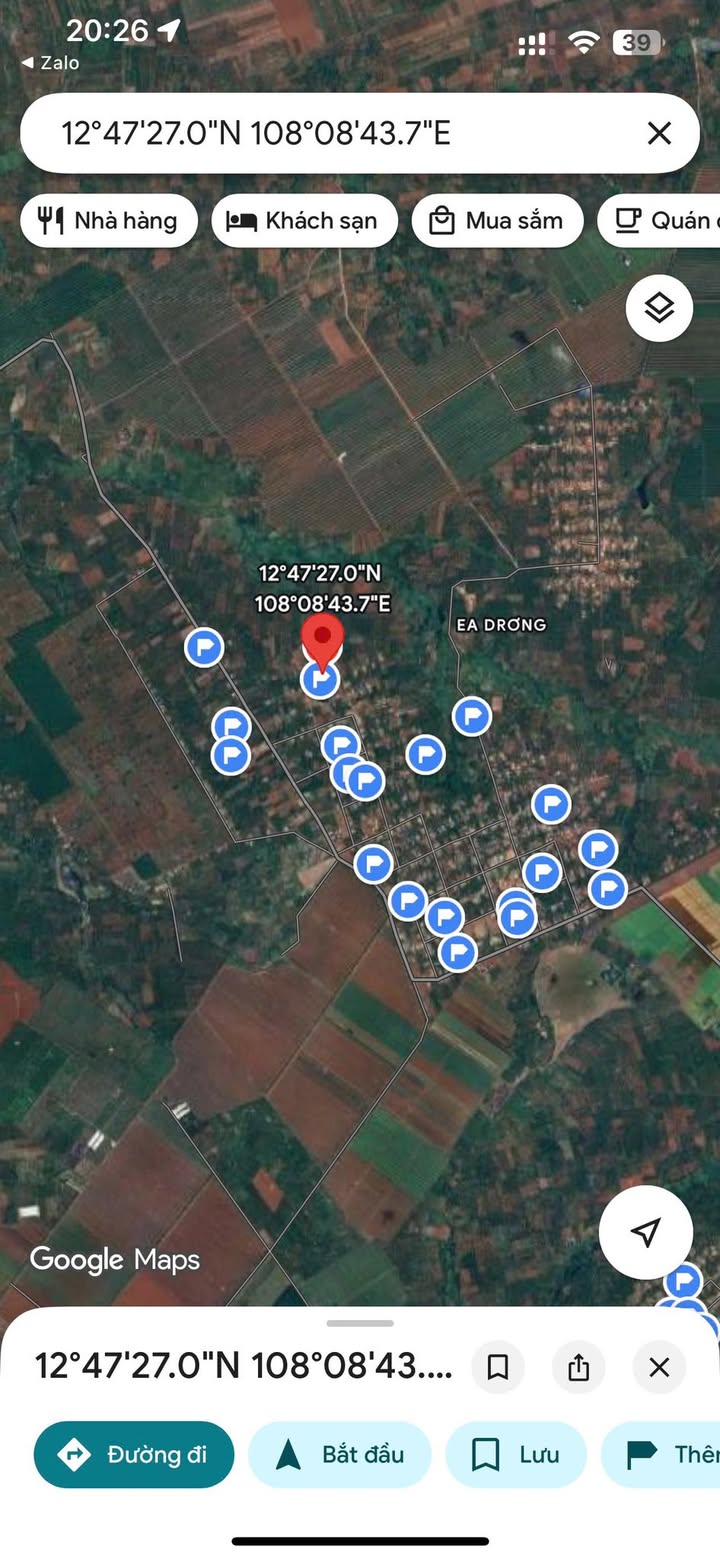720x1559 pixels.
Task: Return to Zalo app
Action: click(50, 63)
